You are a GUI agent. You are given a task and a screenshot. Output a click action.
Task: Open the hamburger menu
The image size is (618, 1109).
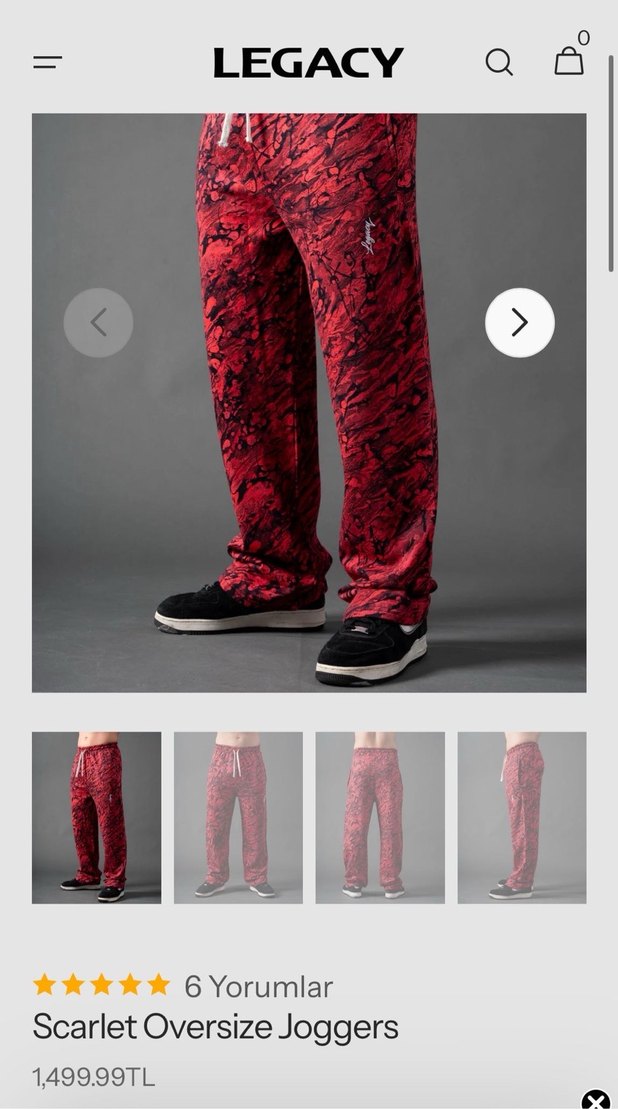point(47,62)
